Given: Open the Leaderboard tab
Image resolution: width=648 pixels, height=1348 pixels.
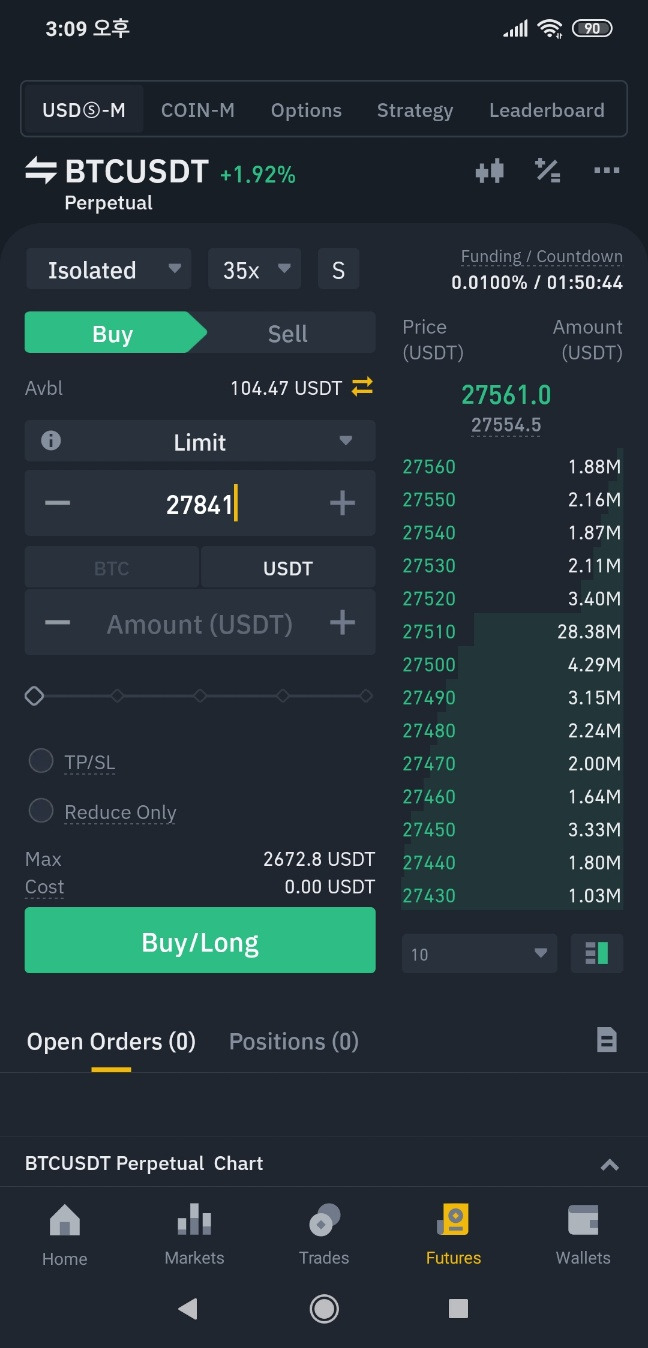Looking at the screenshot, I should (x=547, y=110).
